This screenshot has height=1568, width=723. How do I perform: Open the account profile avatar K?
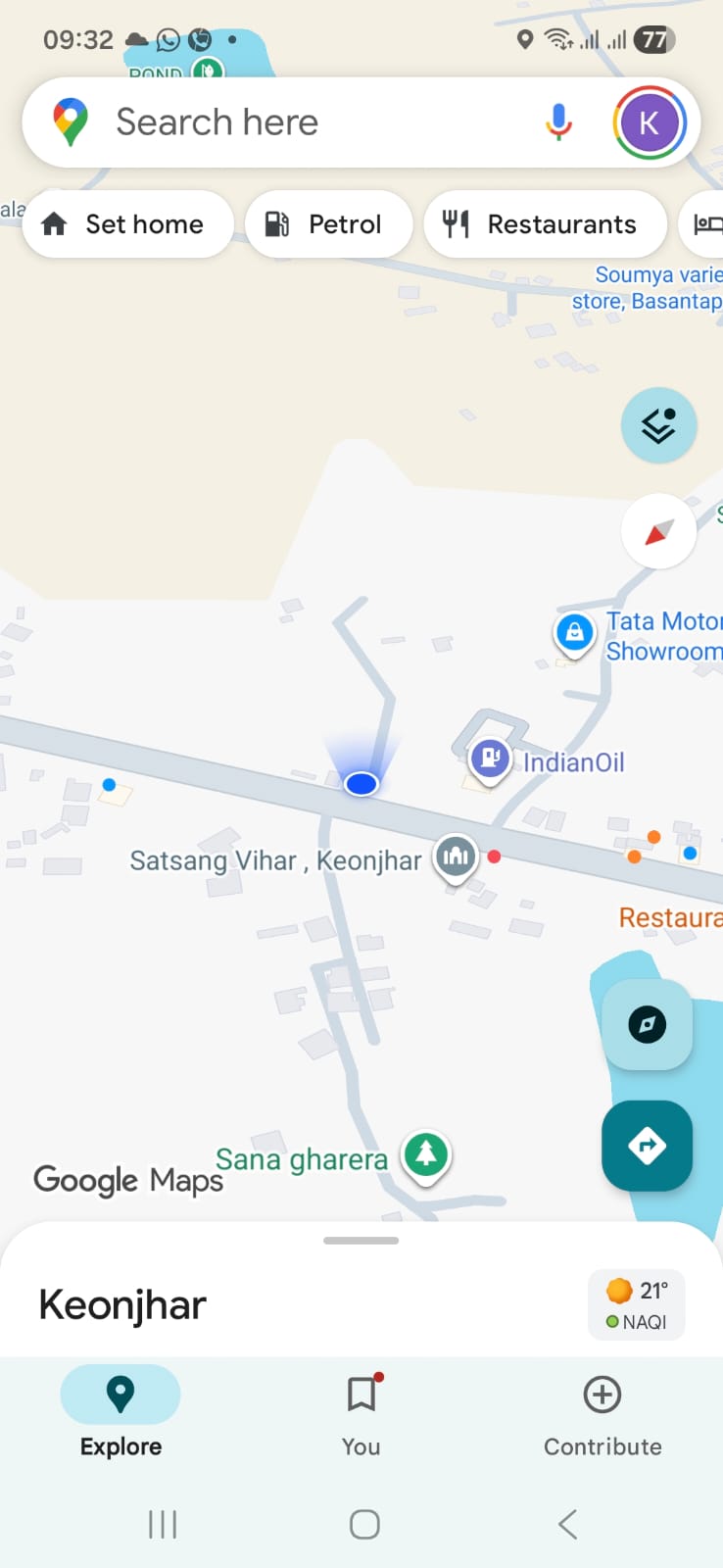(x=649, y=122)
